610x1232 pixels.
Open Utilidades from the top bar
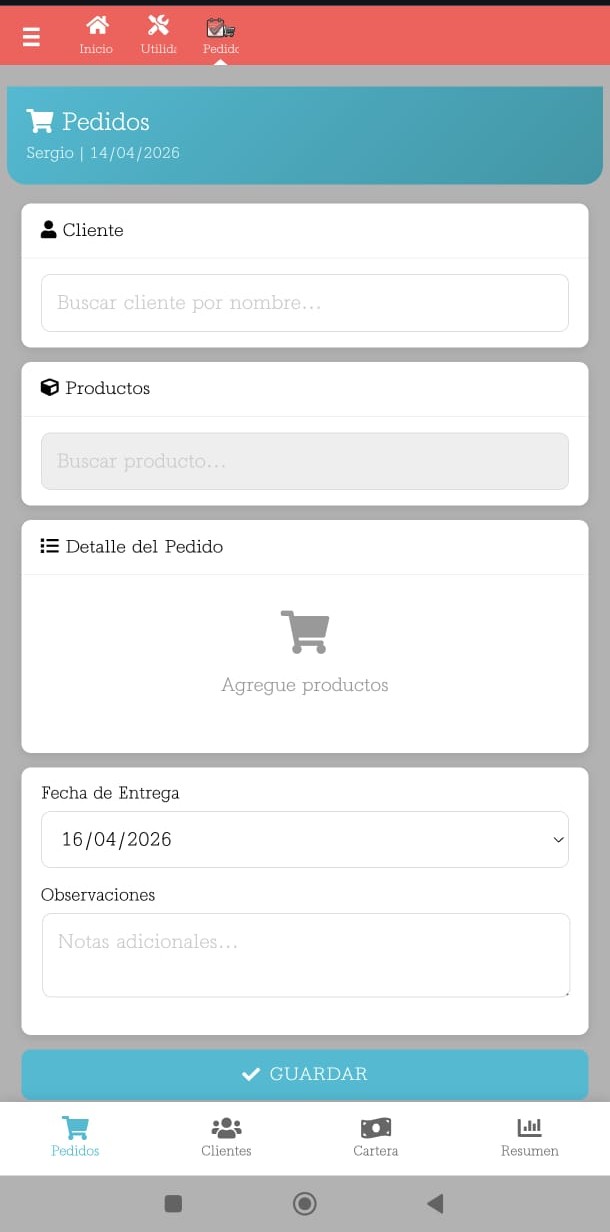click(158, 34)
